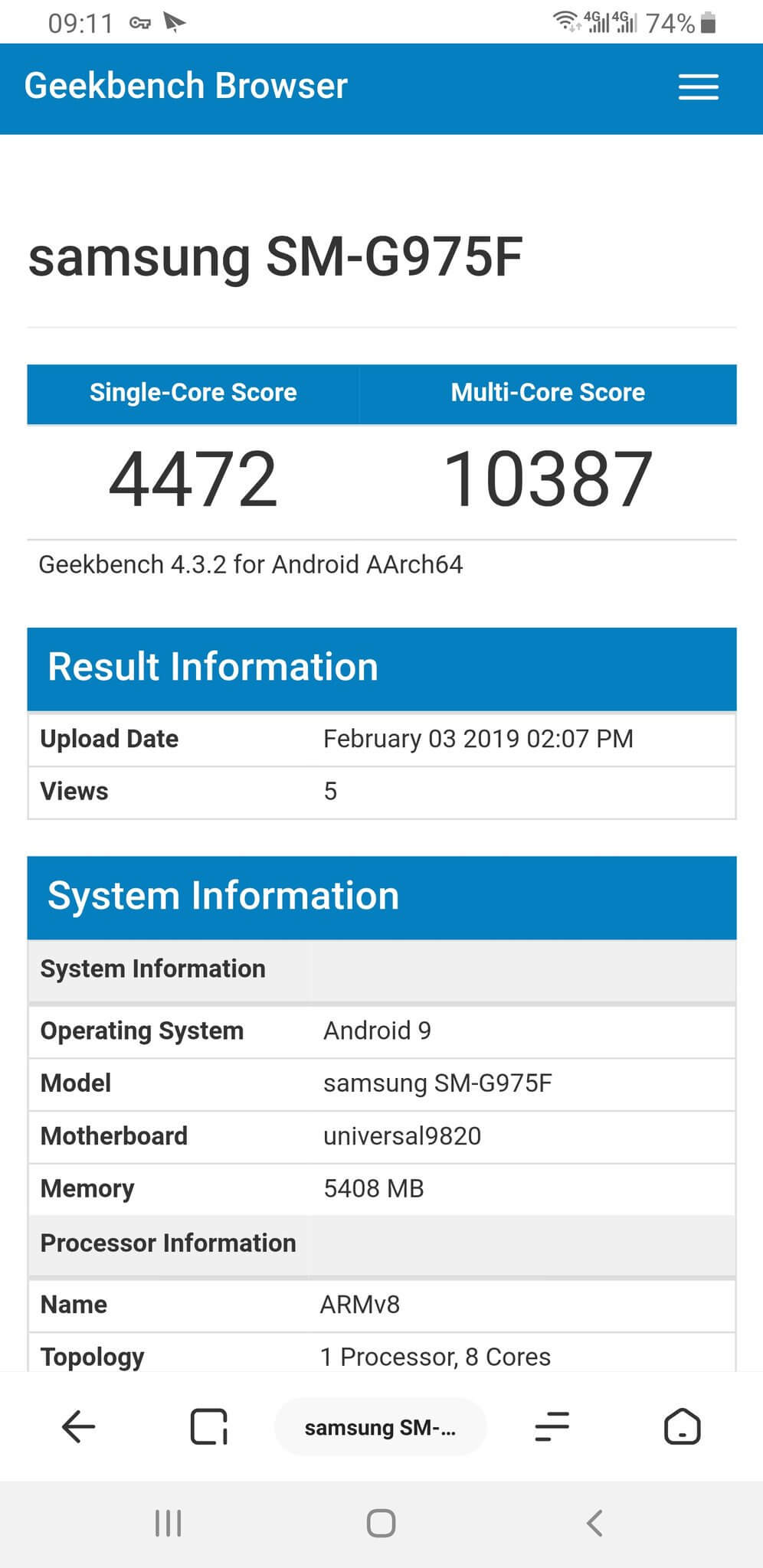Image resolution: width=763 pixels, height=1568 pixels.
Task: Go to the browser home page
Action: pos(682,1426)
